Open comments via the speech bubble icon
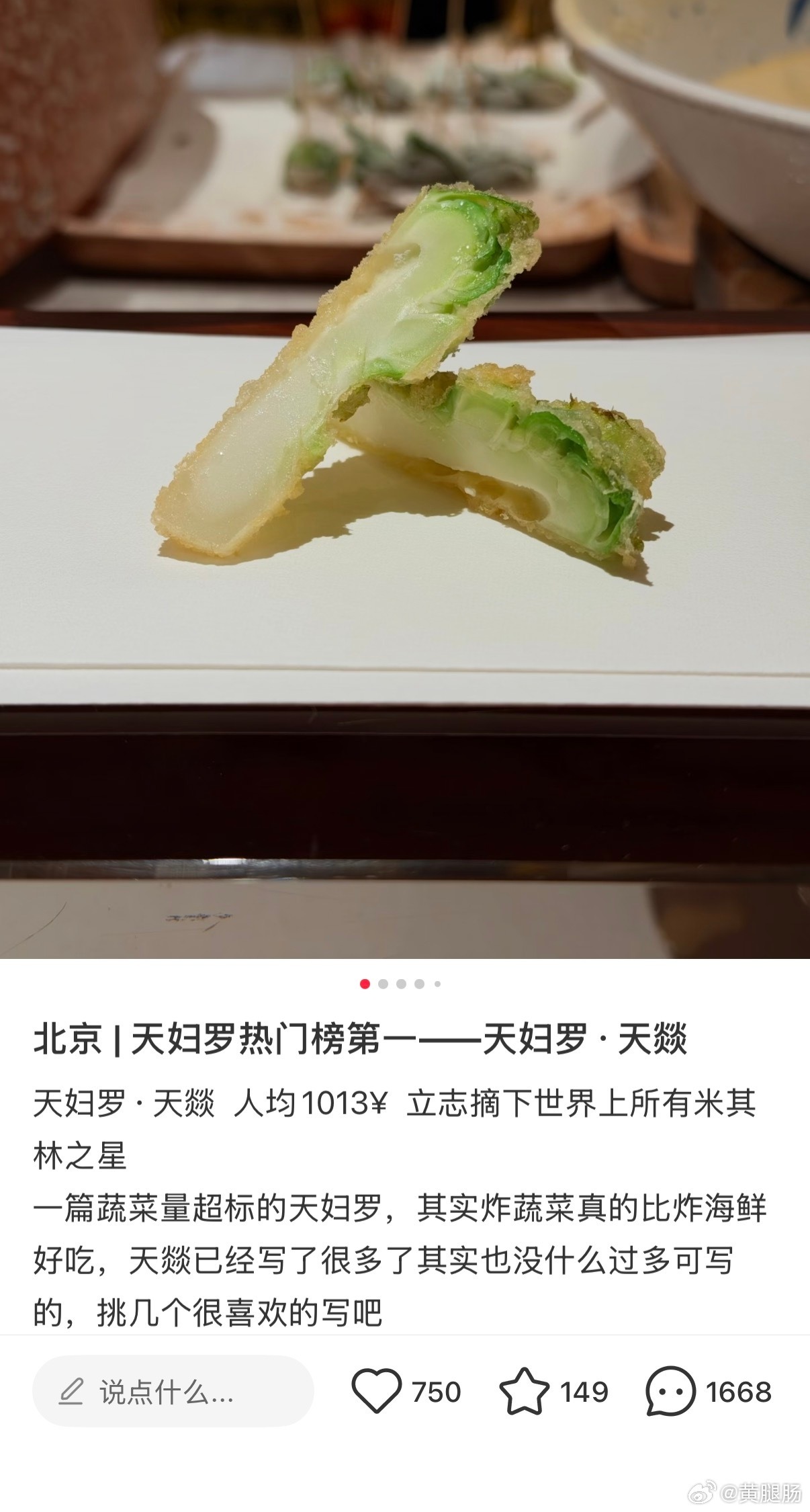This screenshot has height=1512, width=810. pos(670,1391)
